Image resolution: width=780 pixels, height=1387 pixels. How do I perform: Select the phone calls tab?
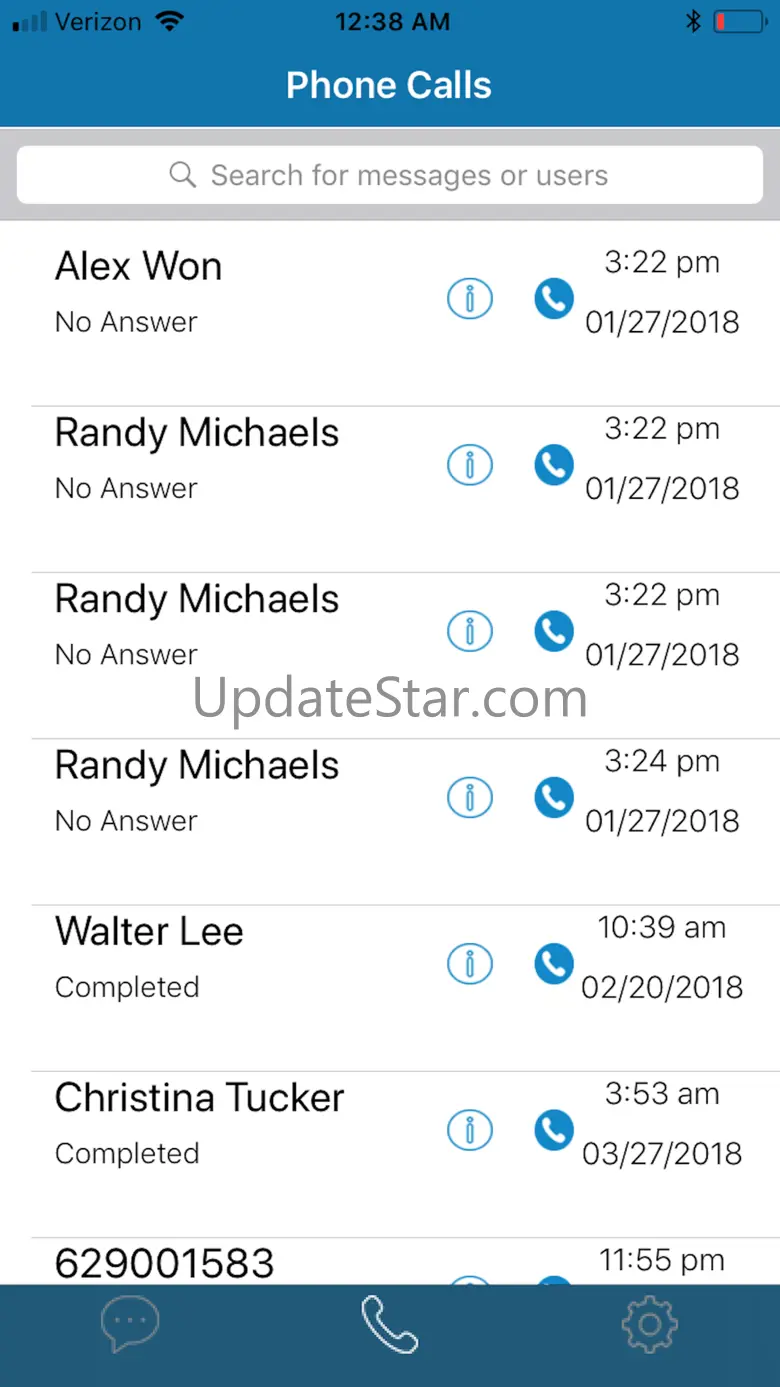[x=389, y=1325]
